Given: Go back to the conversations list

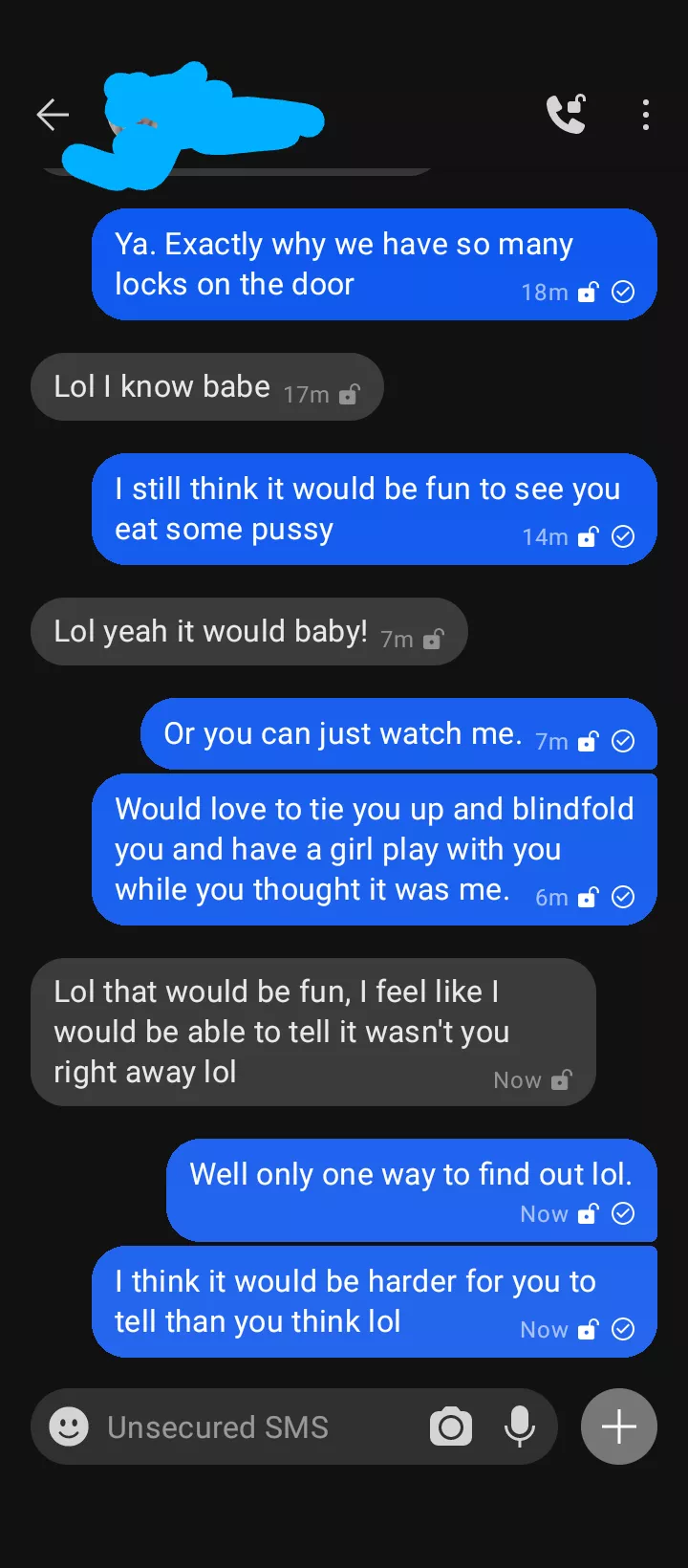Looking at the screenshot, I should point(53,115).
